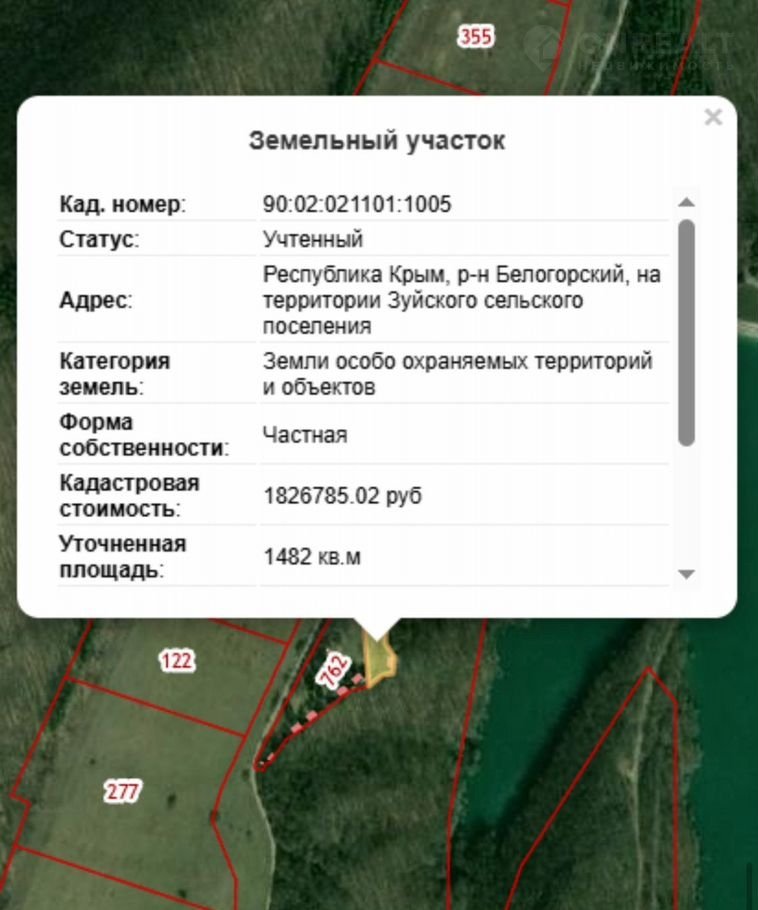
Task: Select parcel 762 on the map
Action: (x=336, y=670)
